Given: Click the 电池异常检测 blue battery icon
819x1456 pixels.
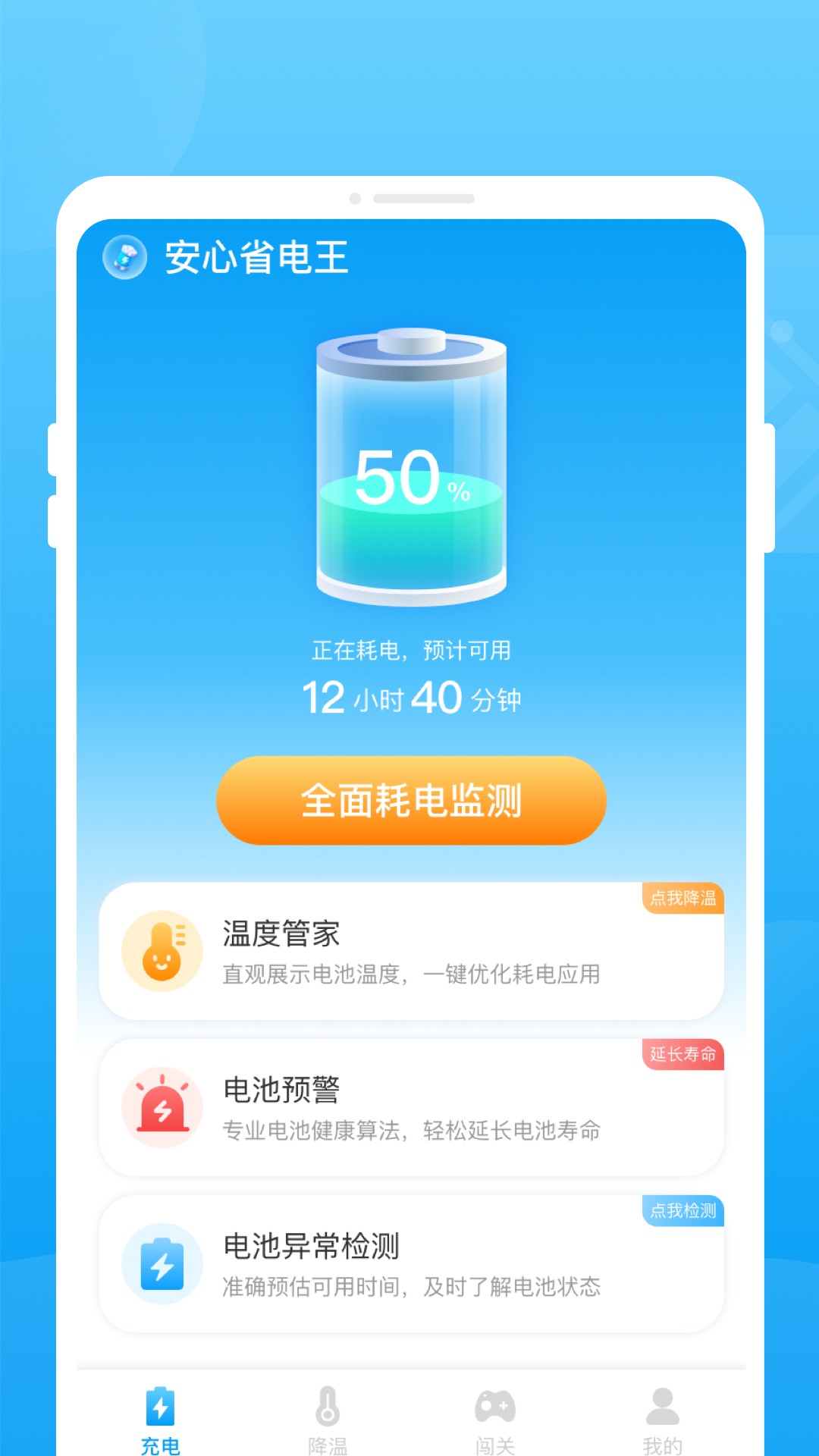Looking at the screenshot, I should pyautogui.click(x=161, y=1263).
